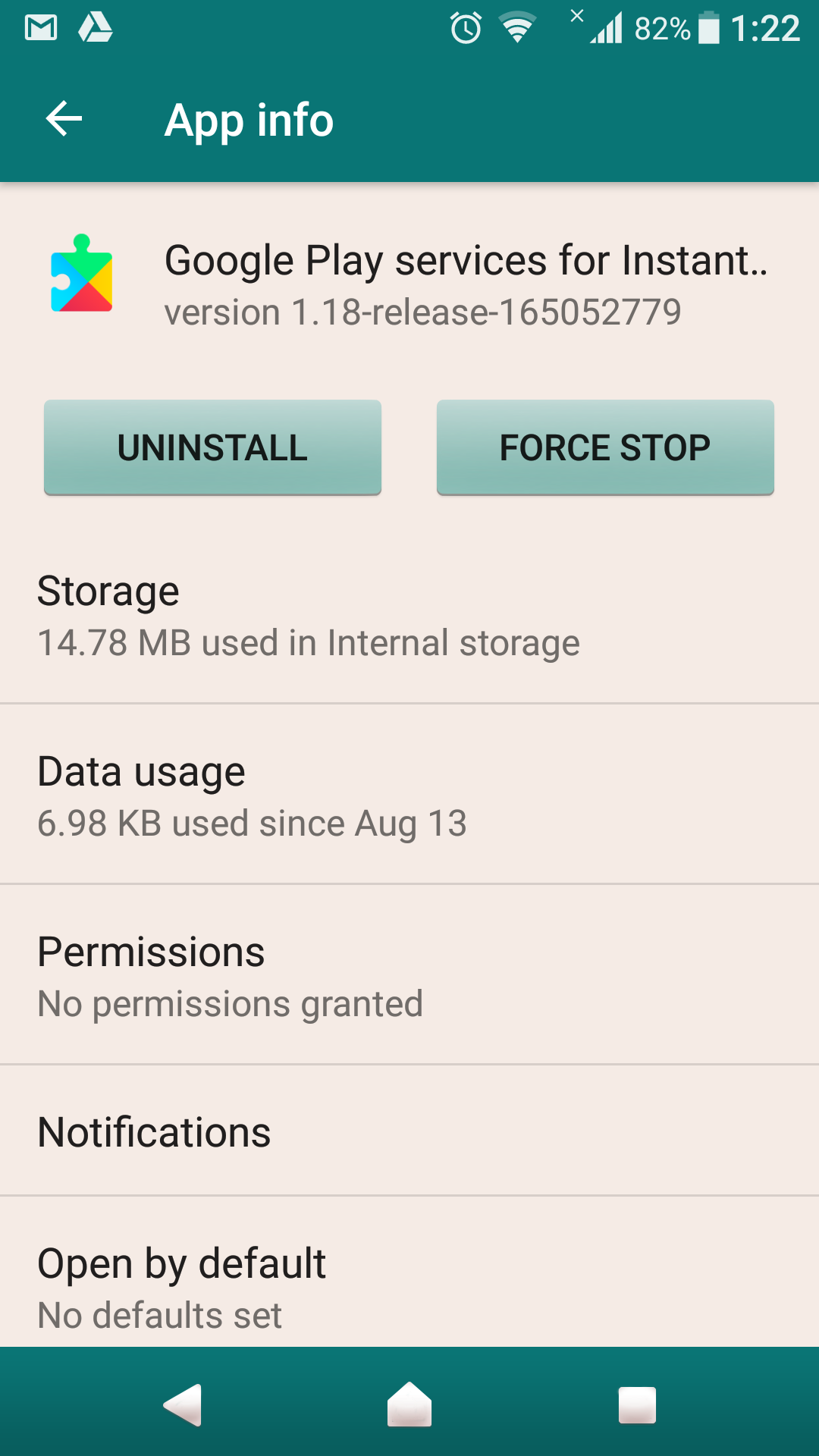Open the Data usage details
Image resolution: width=819 pixels, height=1456 pixels.
409,794
